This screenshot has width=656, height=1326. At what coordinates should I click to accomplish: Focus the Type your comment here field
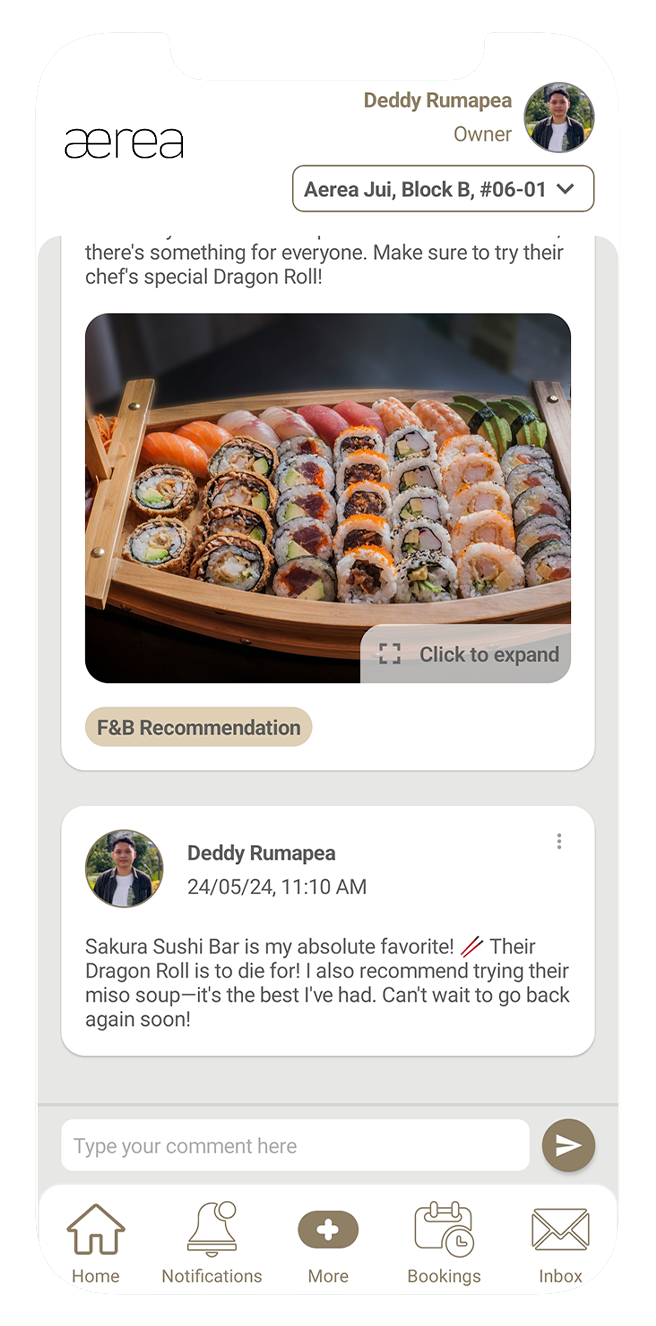pos(295,1146)
